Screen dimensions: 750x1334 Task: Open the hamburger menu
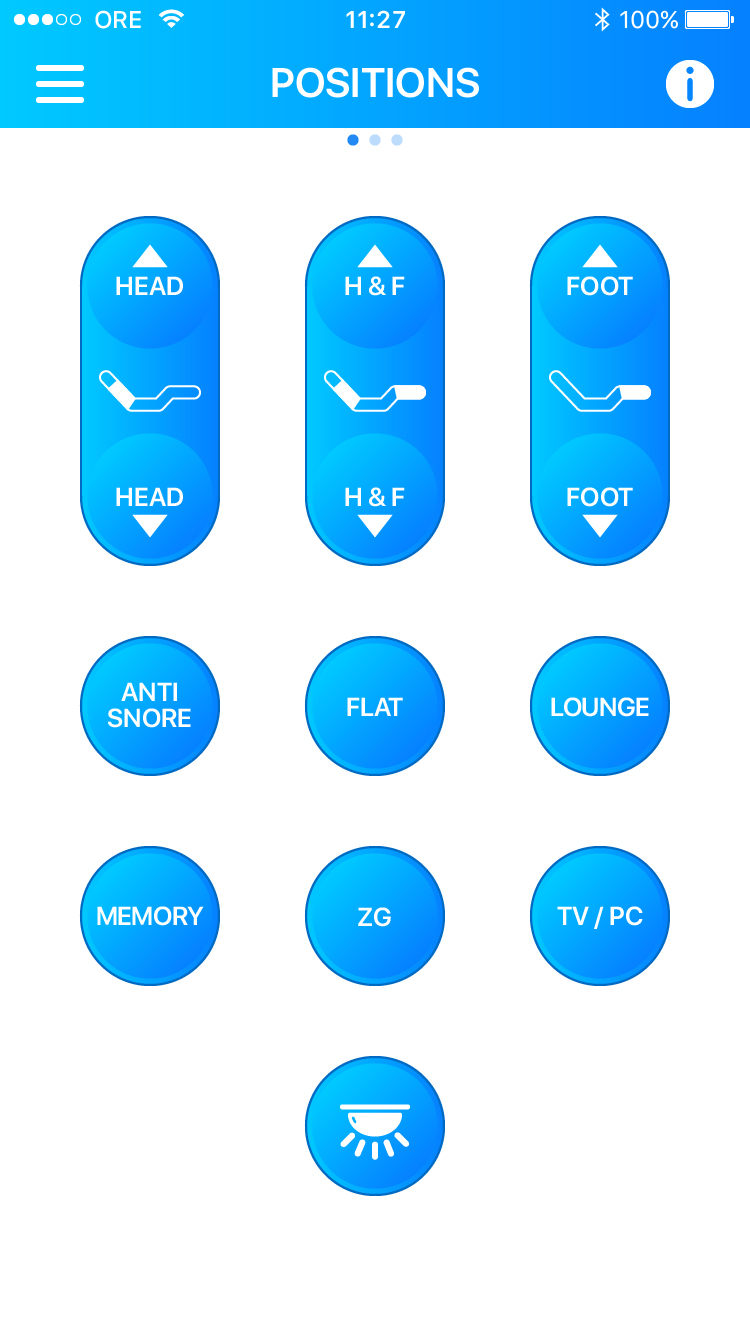(x=60, y=84)
